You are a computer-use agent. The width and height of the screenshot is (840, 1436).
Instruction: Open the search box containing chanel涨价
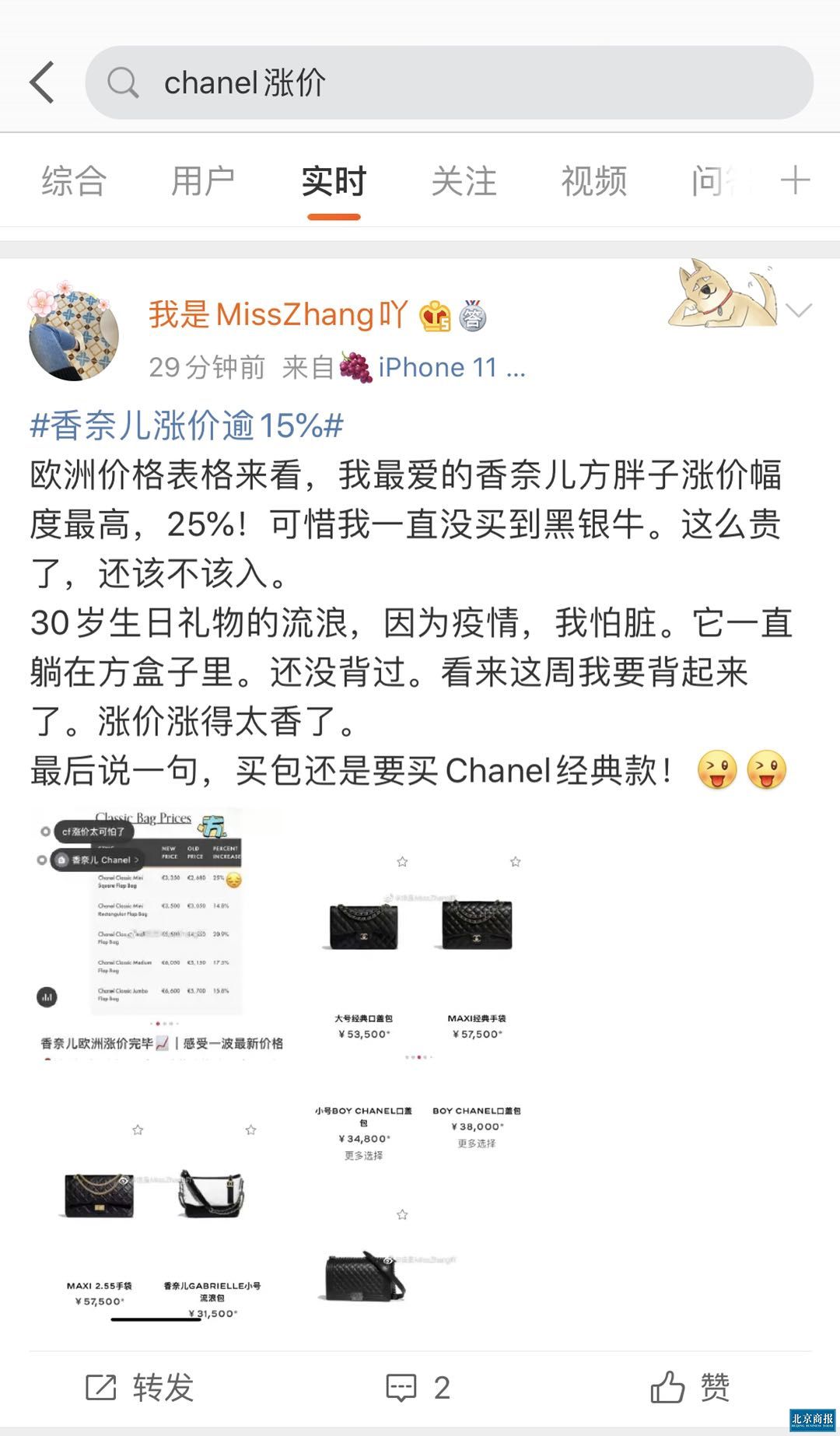point(450,82)
